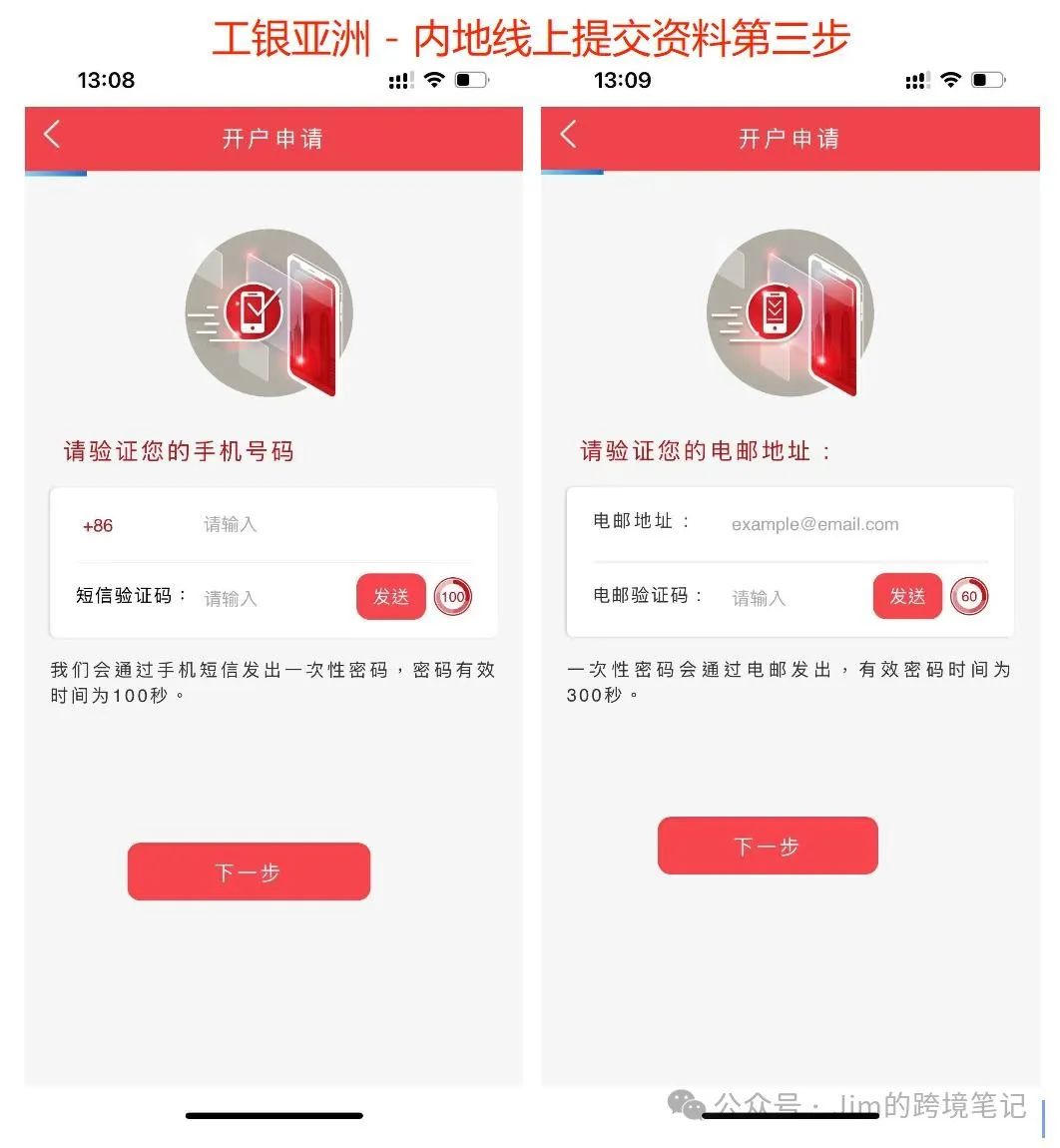Tap 下一步 on the phone verification page
The height and width of the screenshot is (1148, 1060).
point(248,870)
